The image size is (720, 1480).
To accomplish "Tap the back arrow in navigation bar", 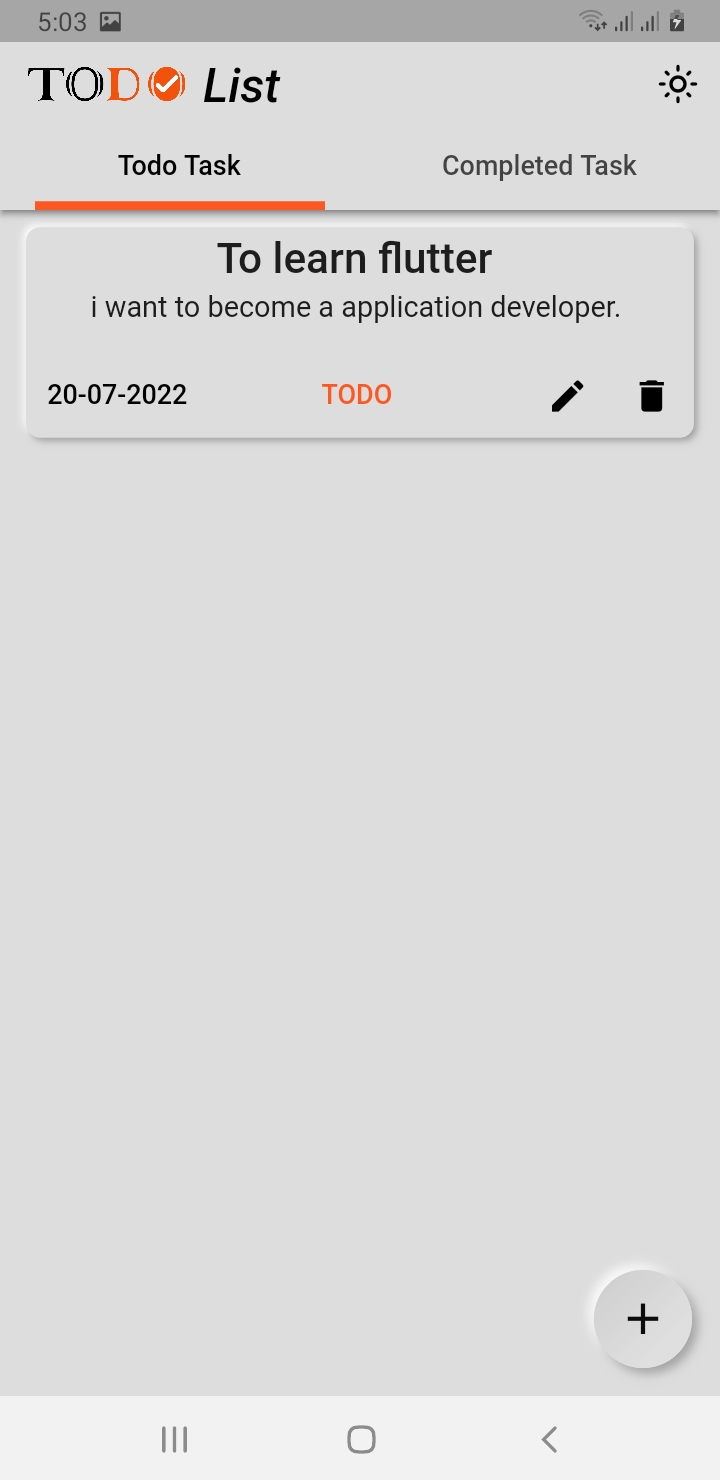I will [x=548, y=1439].
